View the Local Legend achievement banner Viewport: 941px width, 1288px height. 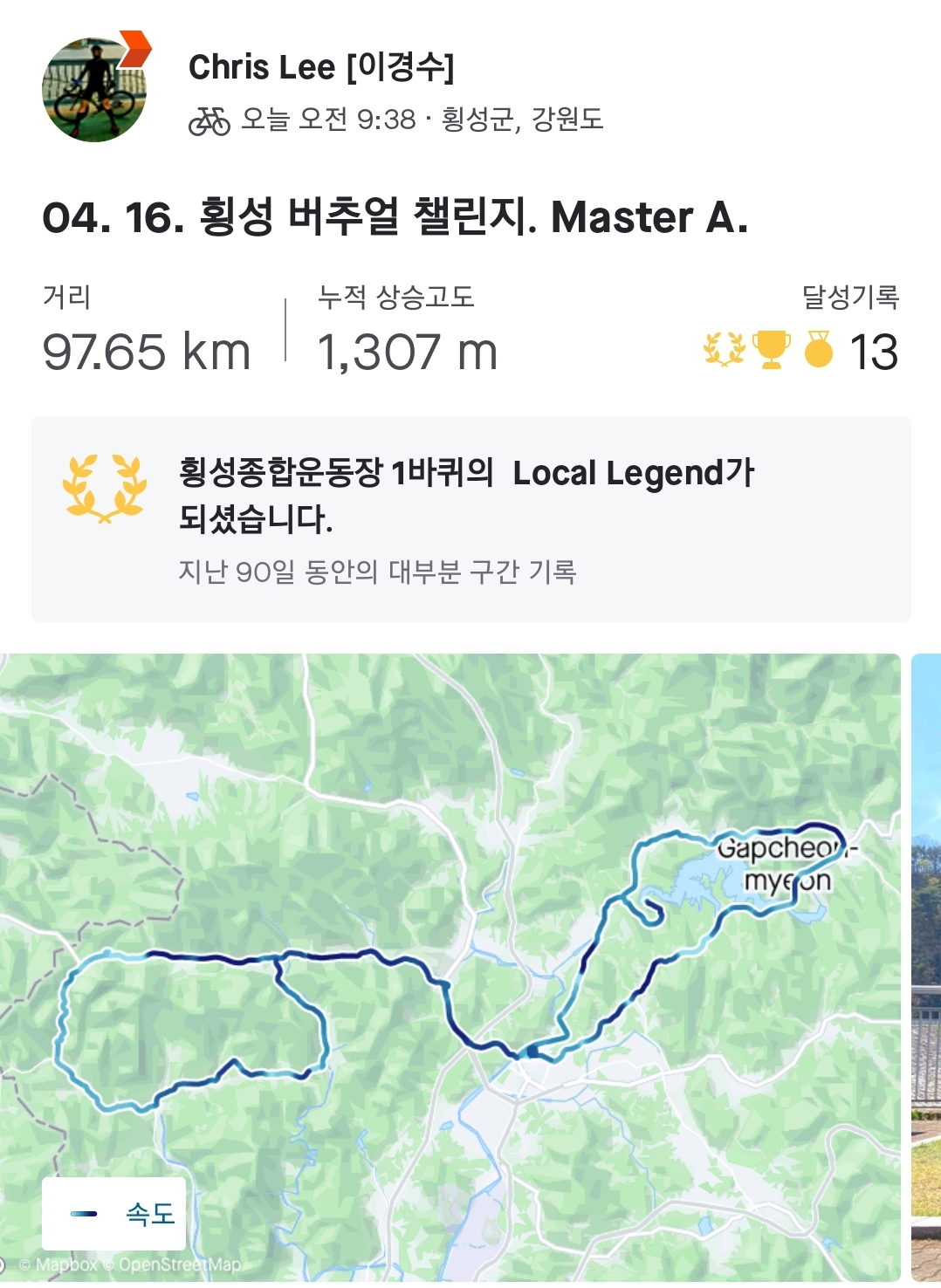click(x=470, y=519)
